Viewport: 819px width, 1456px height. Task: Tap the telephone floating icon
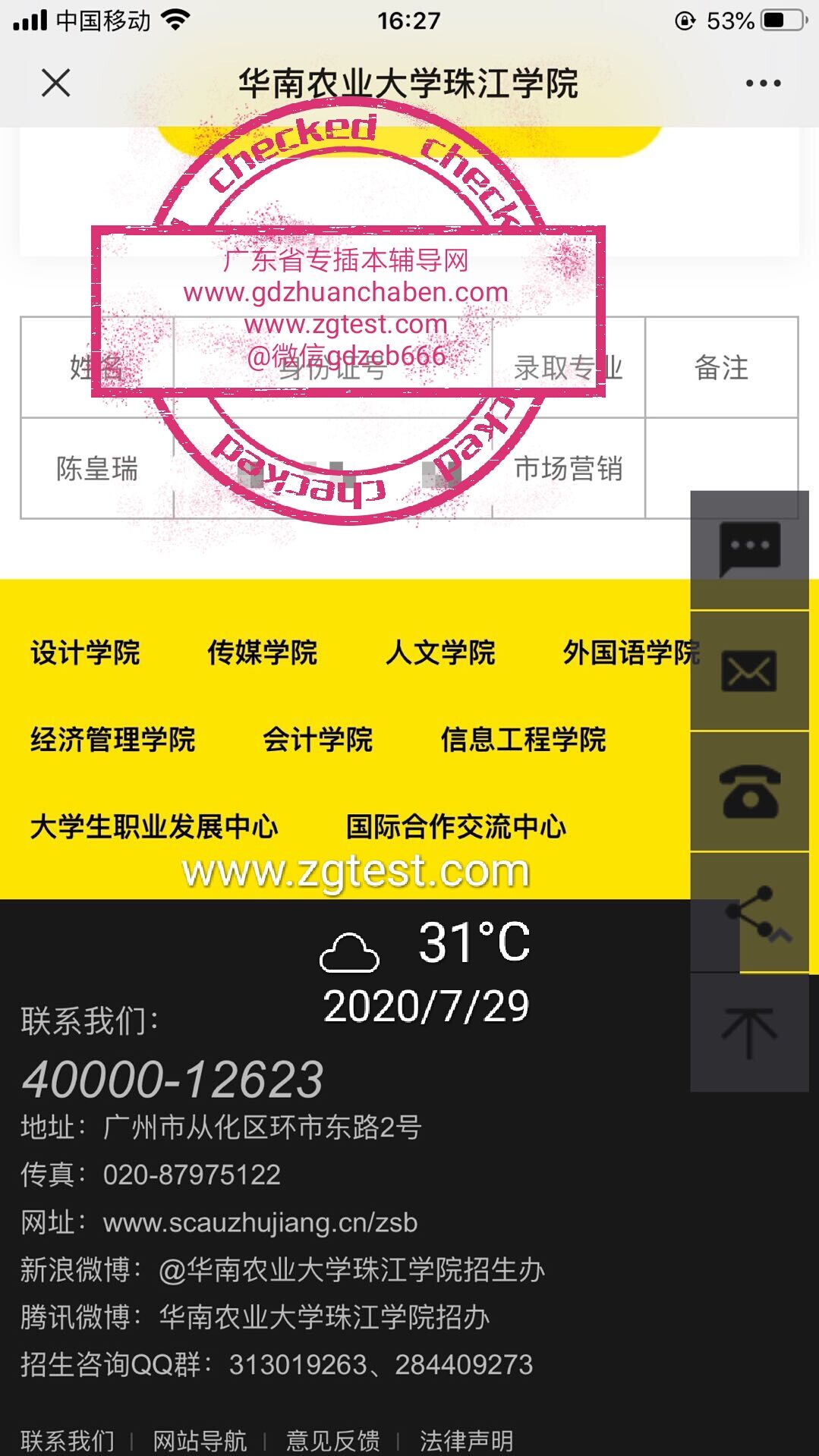pyautogui.click(x=750, y=791)
